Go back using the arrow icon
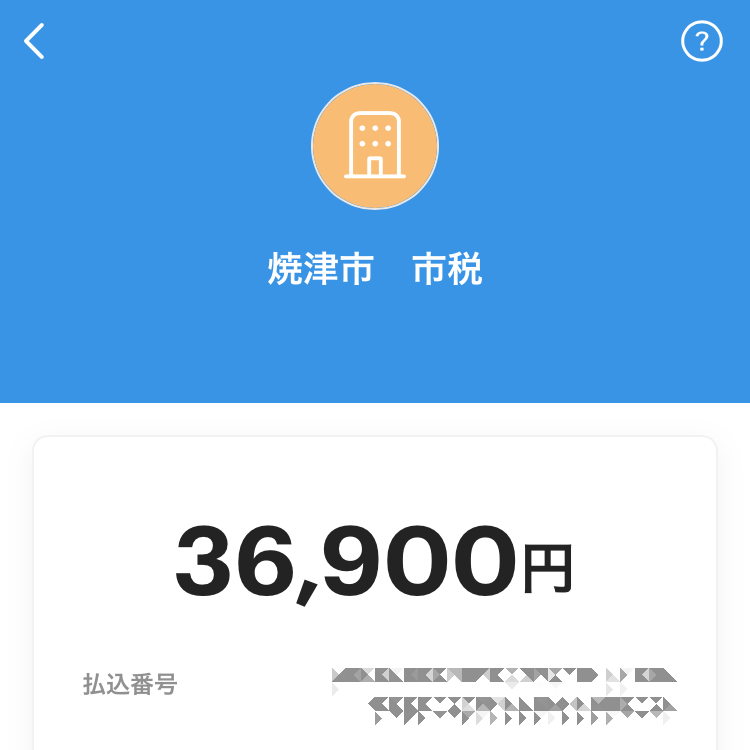Screen dimensions: 750x750 [x=35, y=41]
